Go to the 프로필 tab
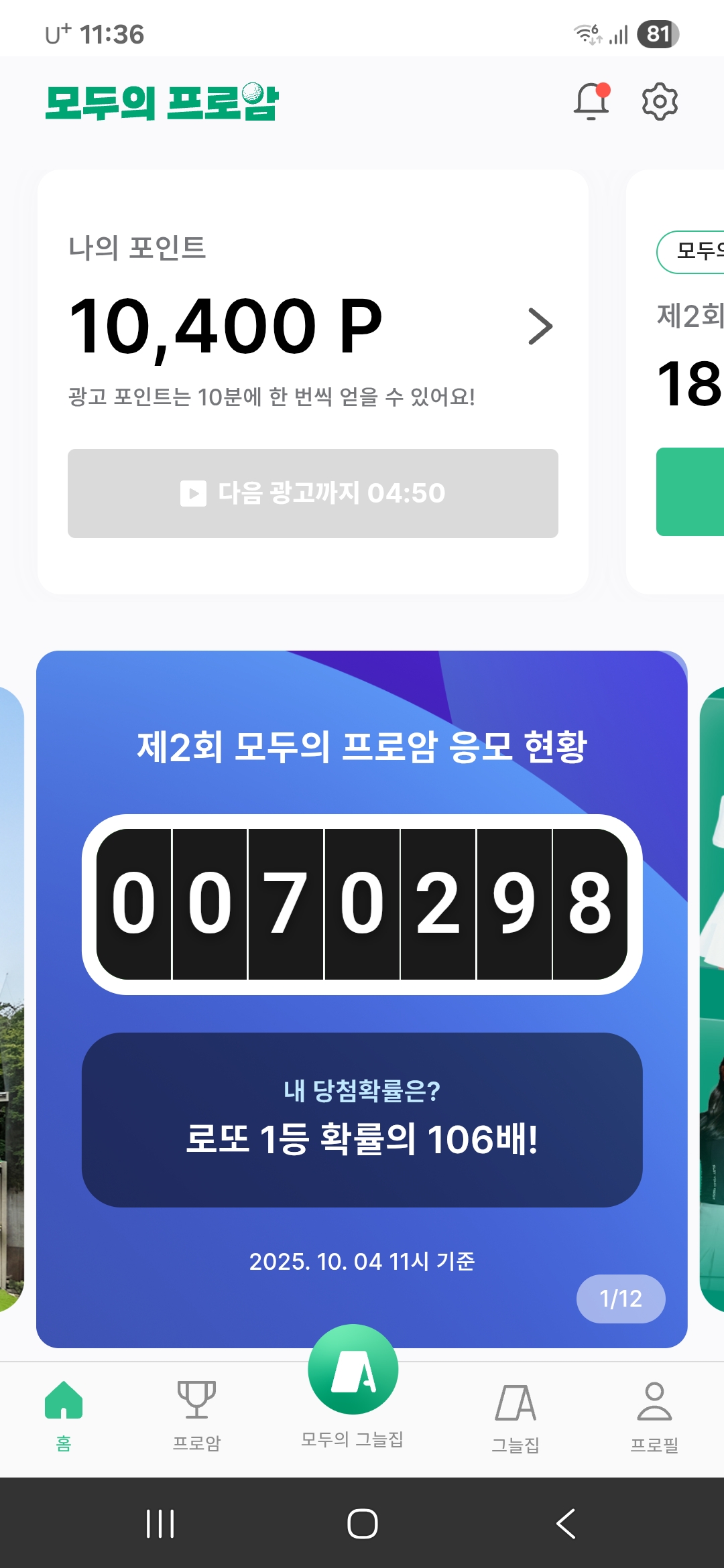This screenshot has width=724, height=1568. tap(654, 1415)
